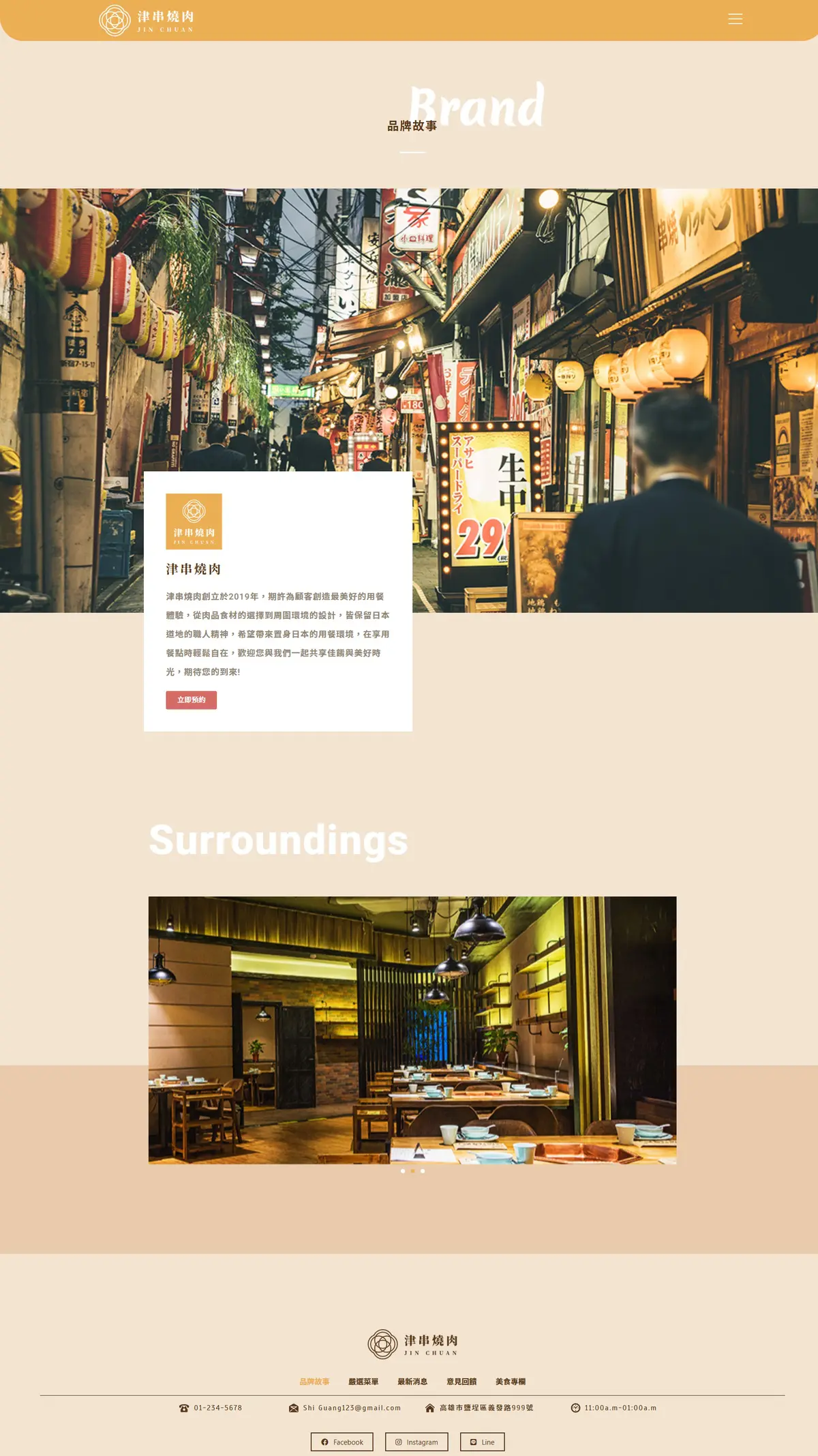Open the Instagram button
This screenshot has width=818, height=1456.
(416, 1442)
